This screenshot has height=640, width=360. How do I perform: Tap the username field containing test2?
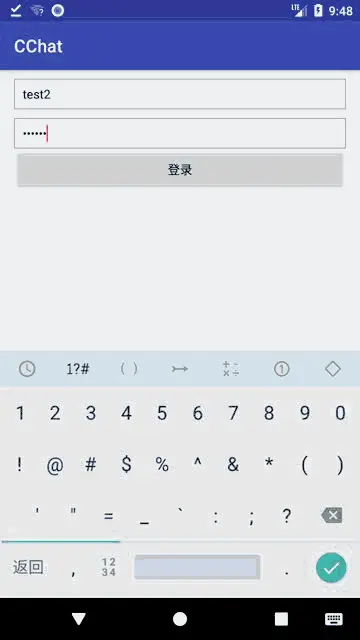click(x=180, y=94)
